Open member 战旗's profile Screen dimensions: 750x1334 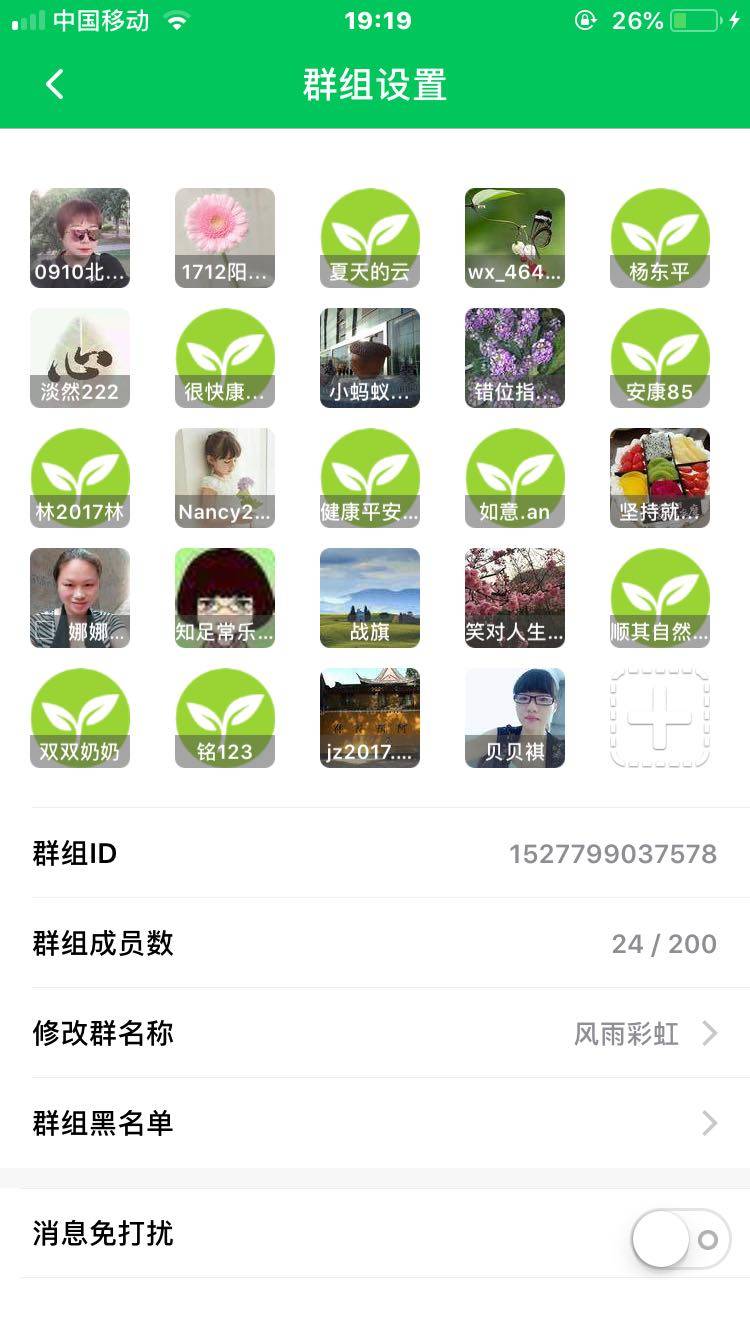click(x=370, y=598)
